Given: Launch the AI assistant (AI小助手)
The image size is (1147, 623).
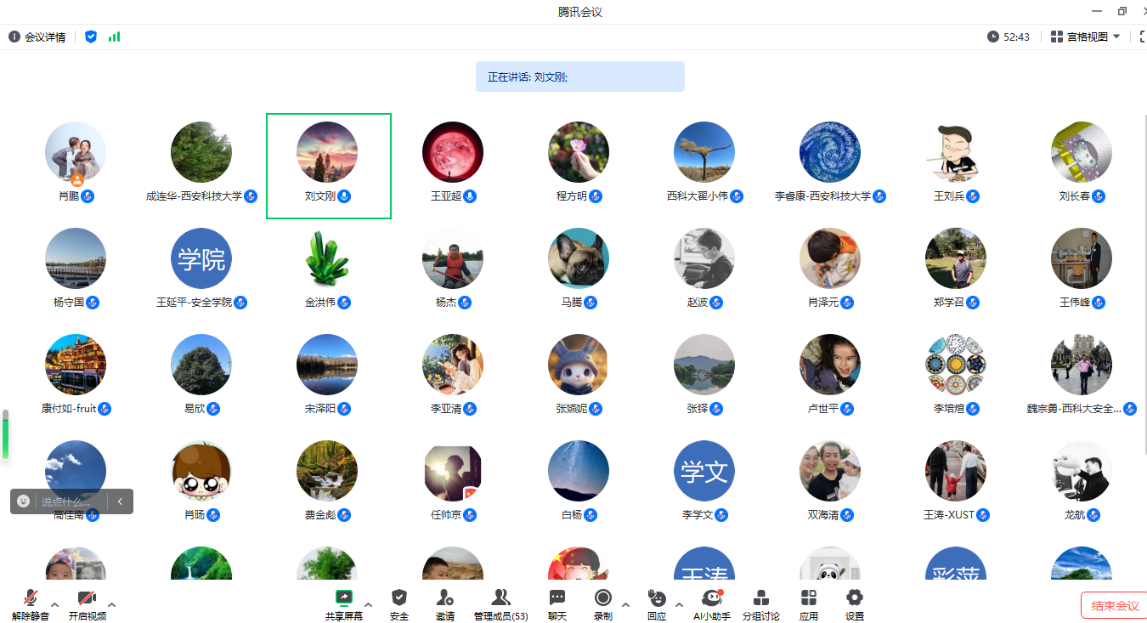Looking at the screenshot, I should [x=712, y=604].
